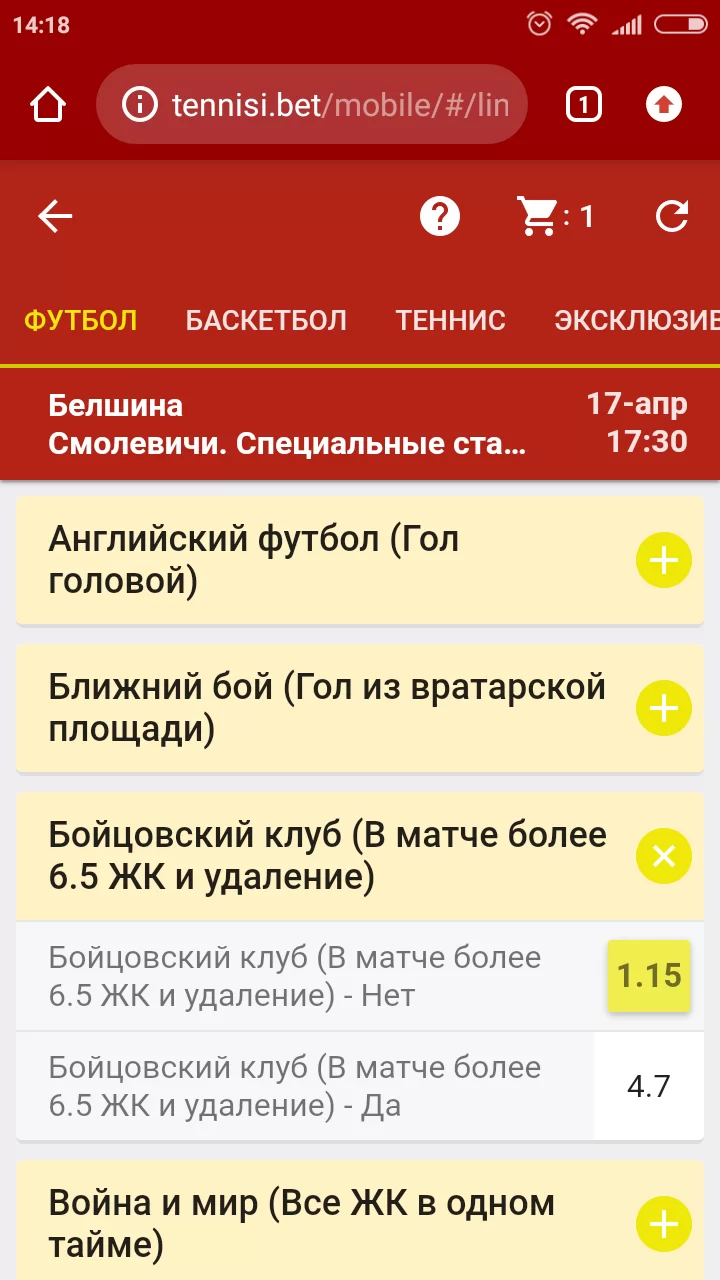Select the Футбол tab
Viewport: 720px width, 1280px height.
coord(80,320)
